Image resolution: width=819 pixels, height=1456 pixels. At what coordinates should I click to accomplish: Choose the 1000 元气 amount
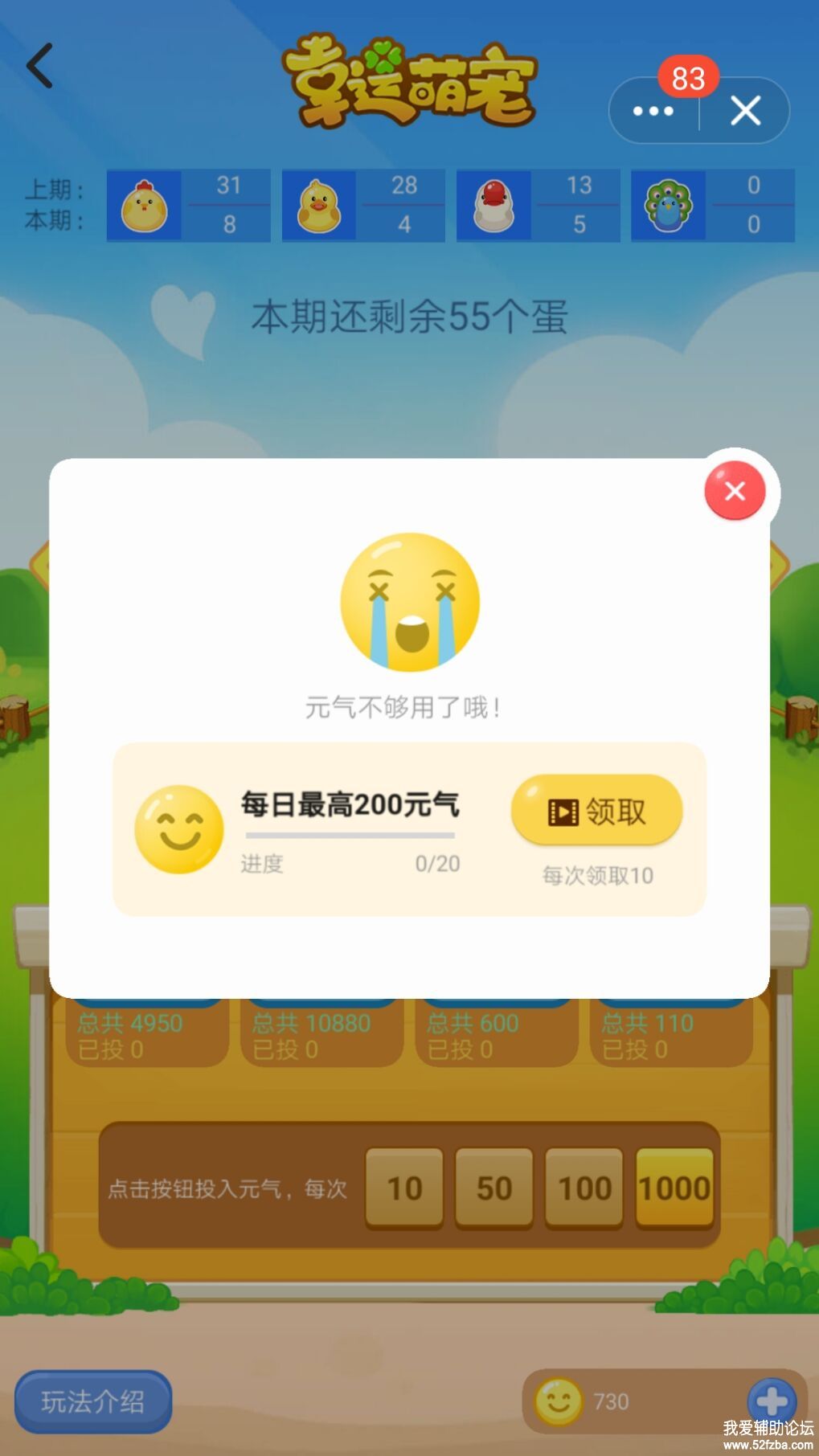(674, 1188)
